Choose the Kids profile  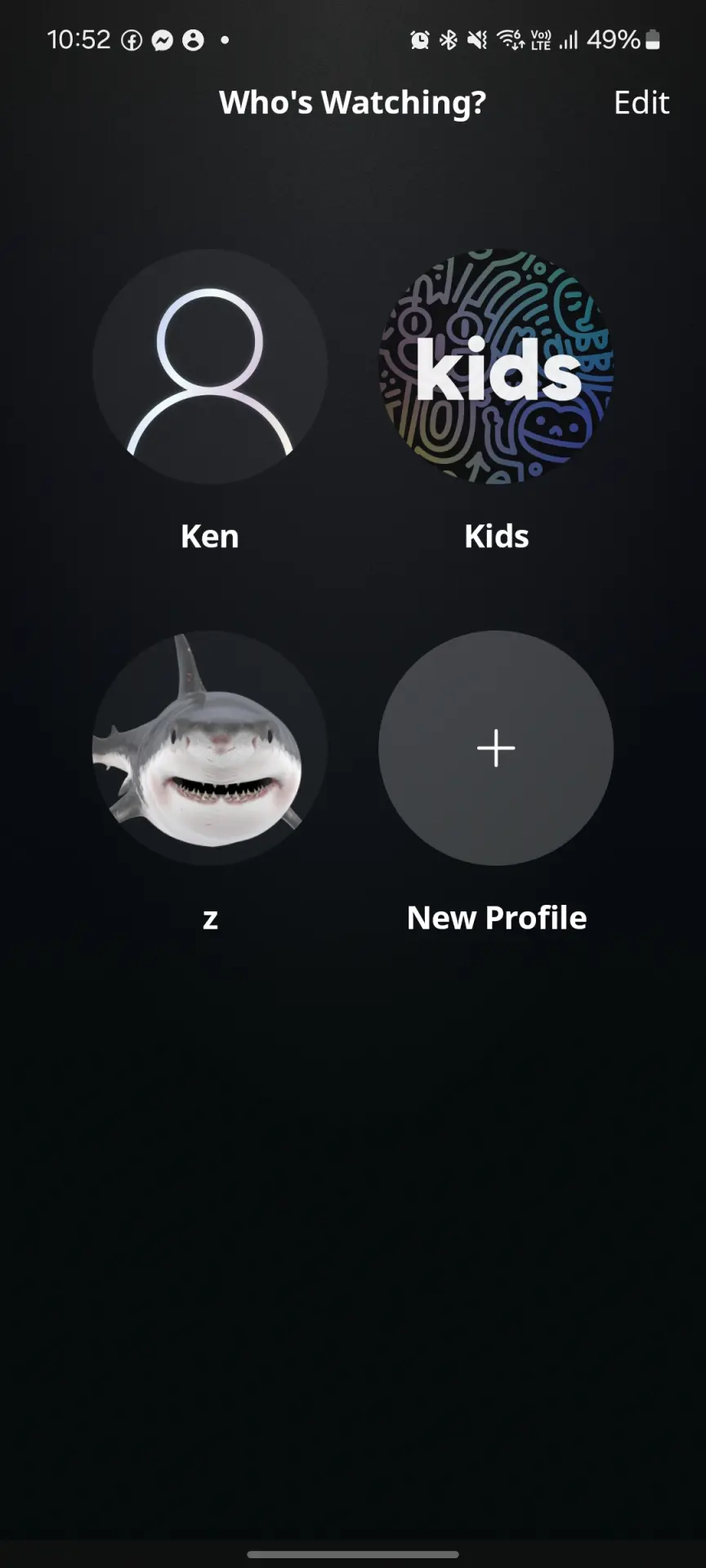[496, 367]
